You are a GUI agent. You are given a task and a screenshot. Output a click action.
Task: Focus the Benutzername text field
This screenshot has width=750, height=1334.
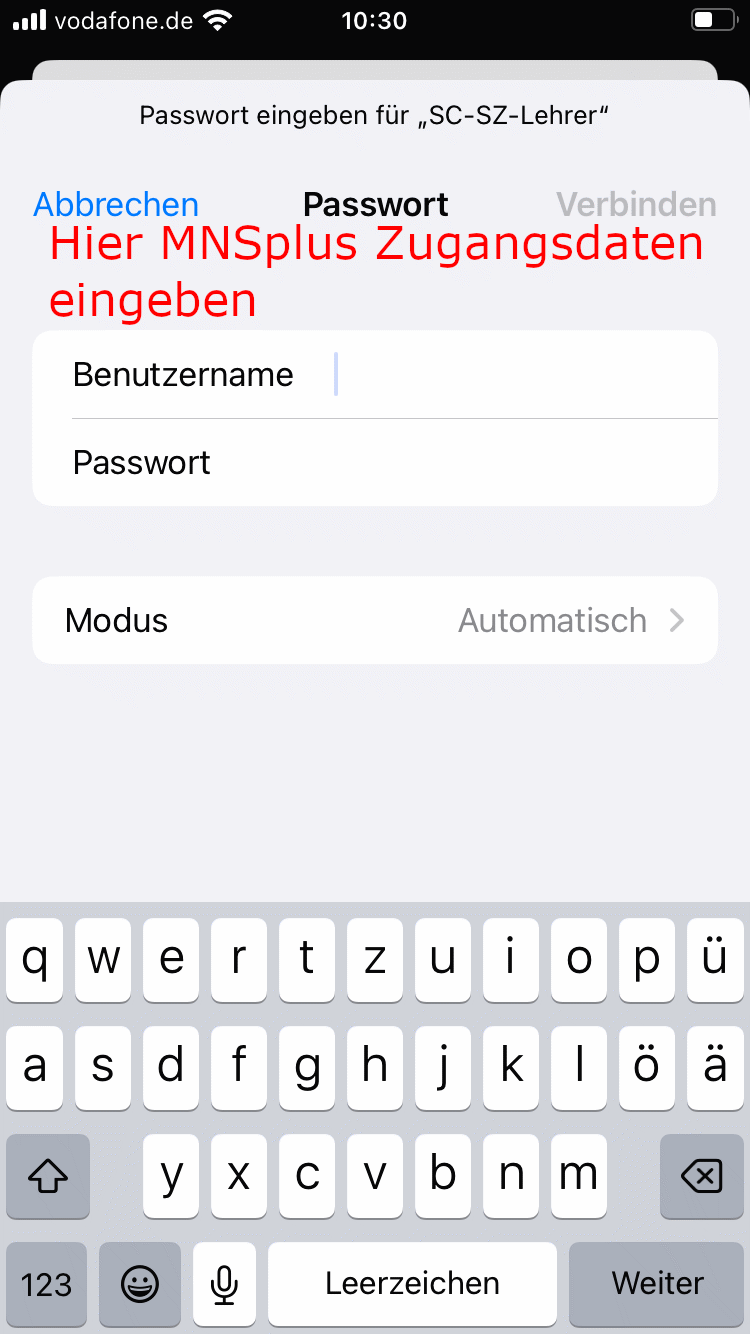[520, 375]
